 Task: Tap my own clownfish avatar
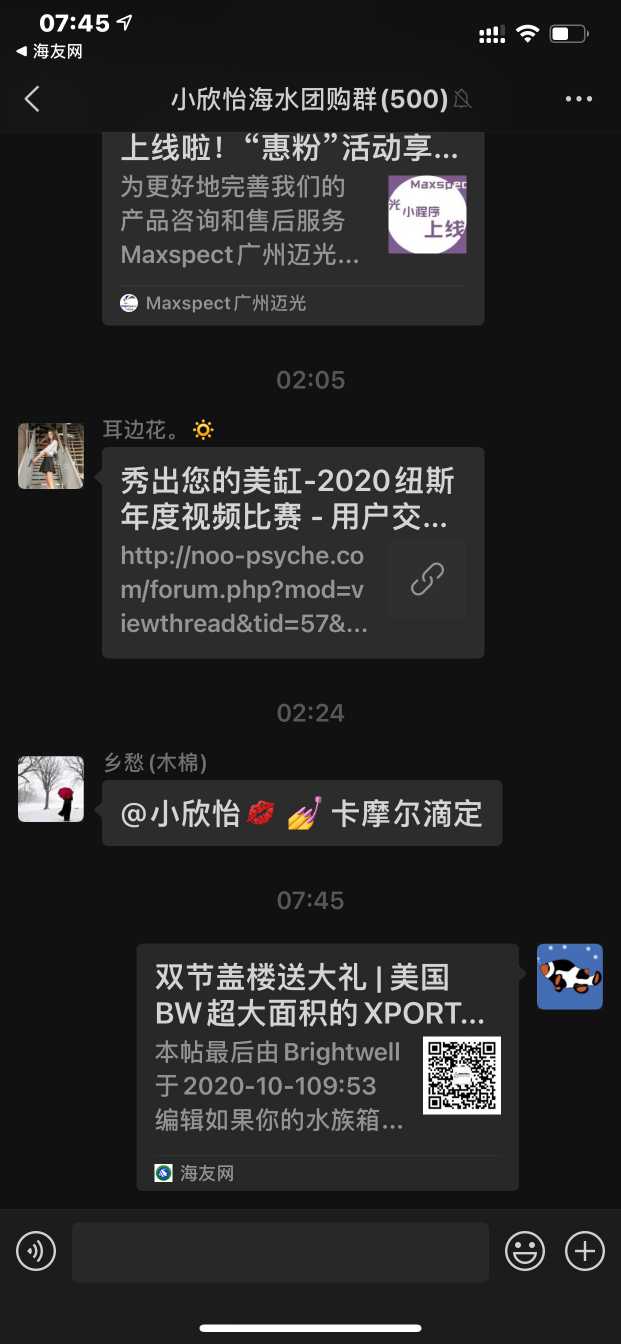point(569,976)
